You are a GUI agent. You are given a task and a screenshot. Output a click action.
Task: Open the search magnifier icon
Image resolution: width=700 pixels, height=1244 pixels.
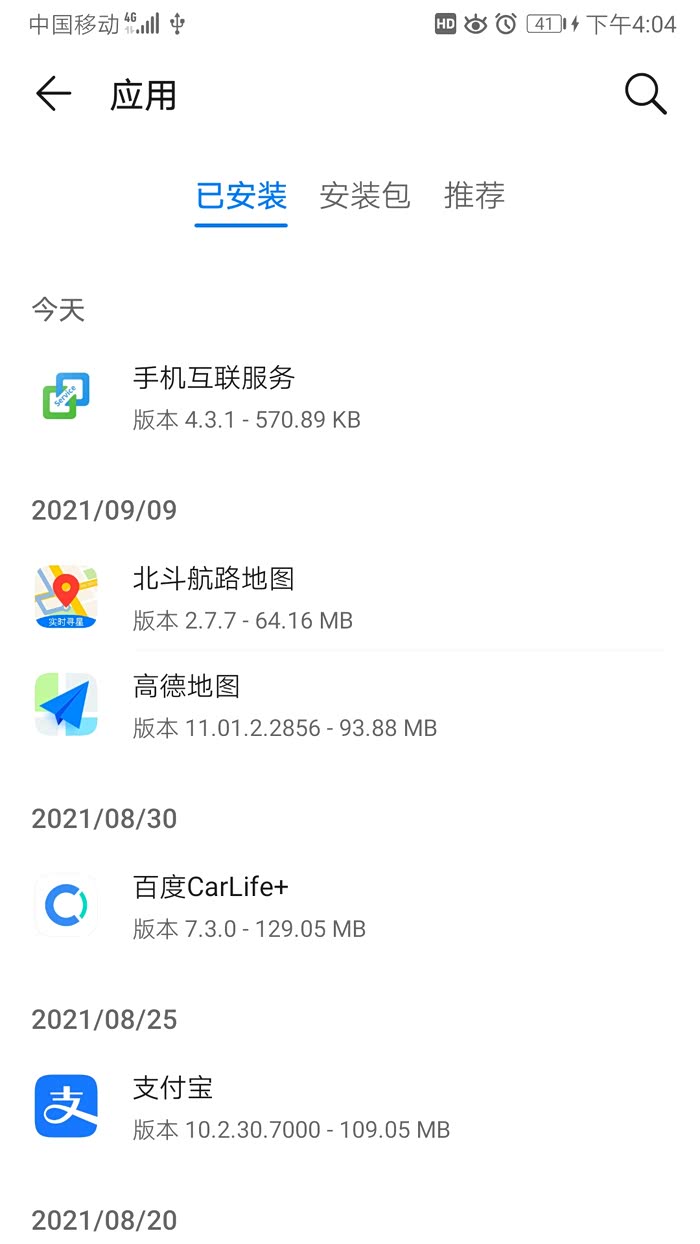pyautogui.click(x=645, y=95)
